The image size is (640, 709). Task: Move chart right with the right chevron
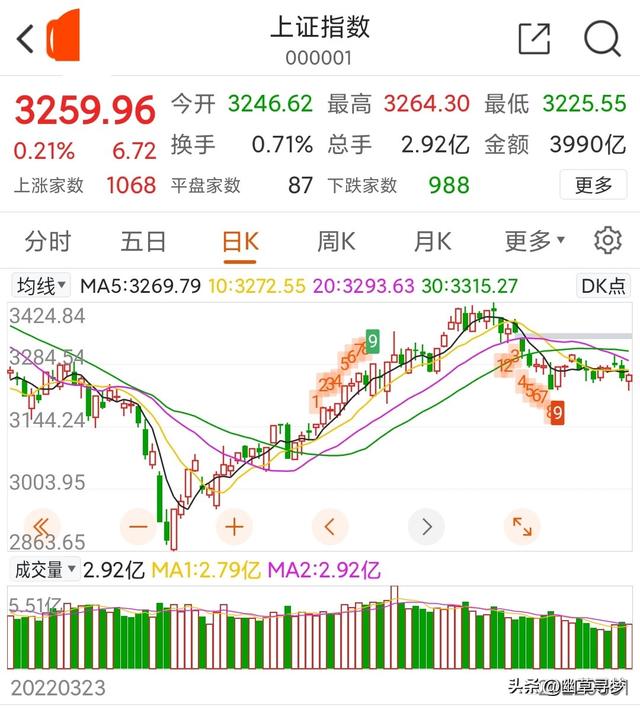426,525
